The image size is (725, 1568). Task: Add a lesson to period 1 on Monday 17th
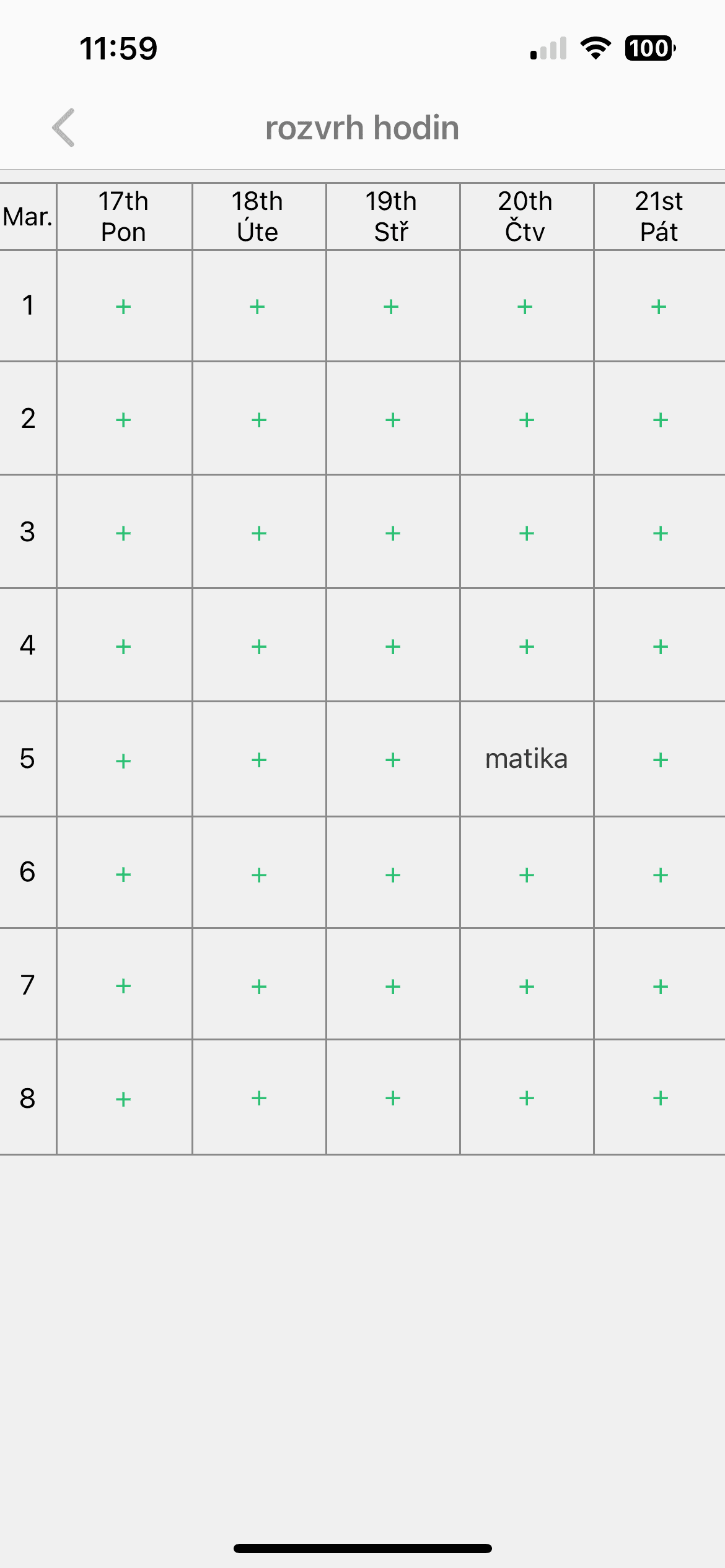(x=123, y=307)
